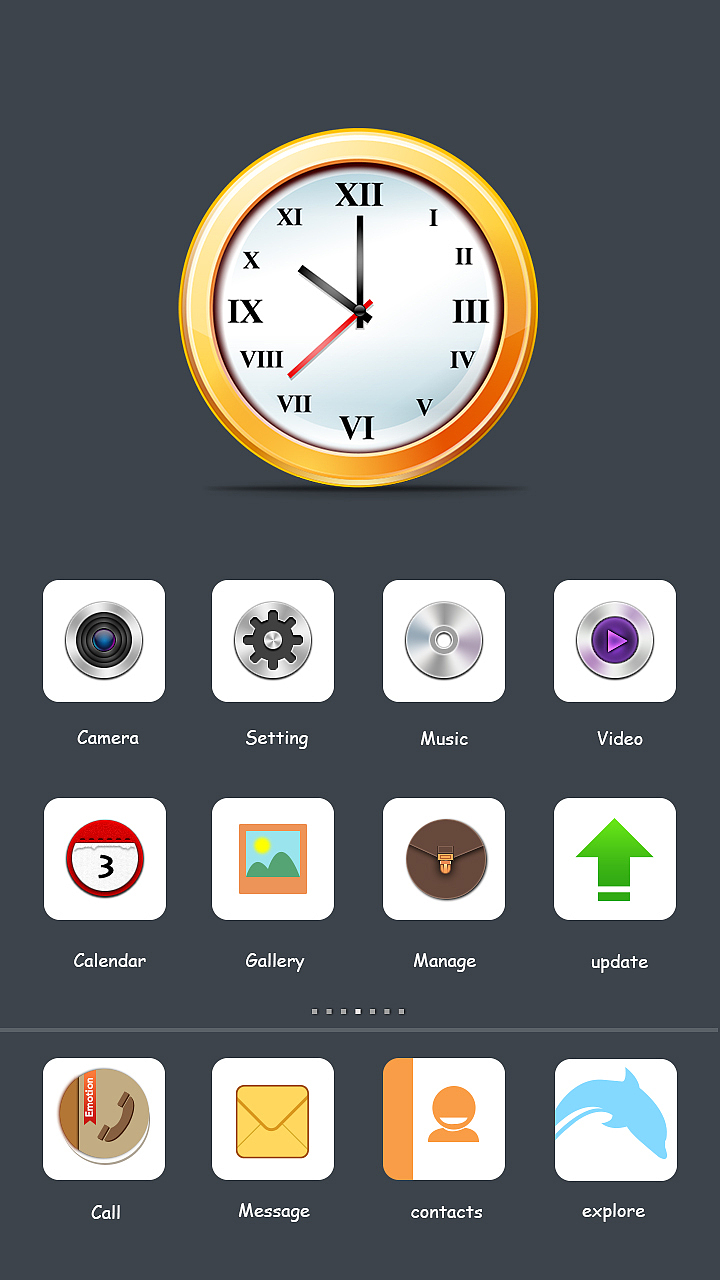Image resolution: width=720 pixels, height=1280 pixels.
Task: Tap the analog clock widget
Action: (358, 308)
